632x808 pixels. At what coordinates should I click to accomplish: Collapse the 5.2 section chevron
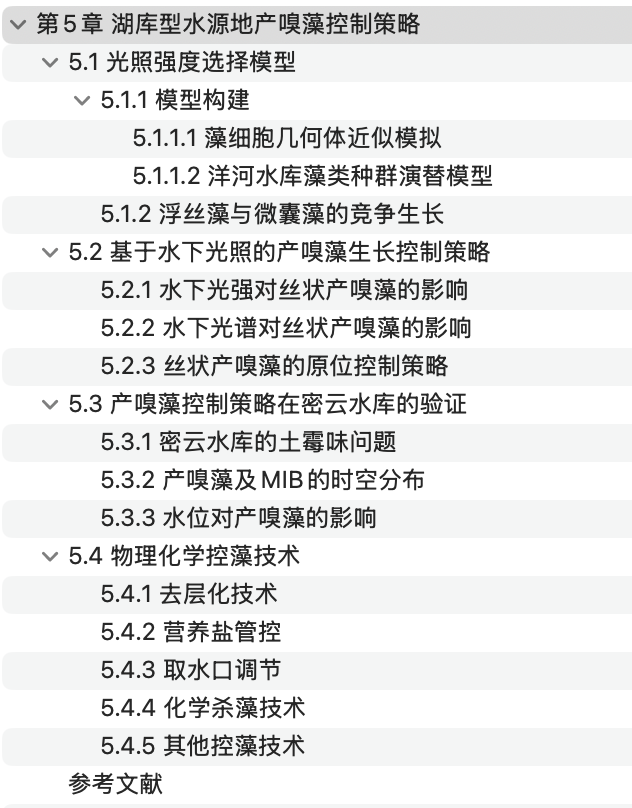click(x=50, y=253)
